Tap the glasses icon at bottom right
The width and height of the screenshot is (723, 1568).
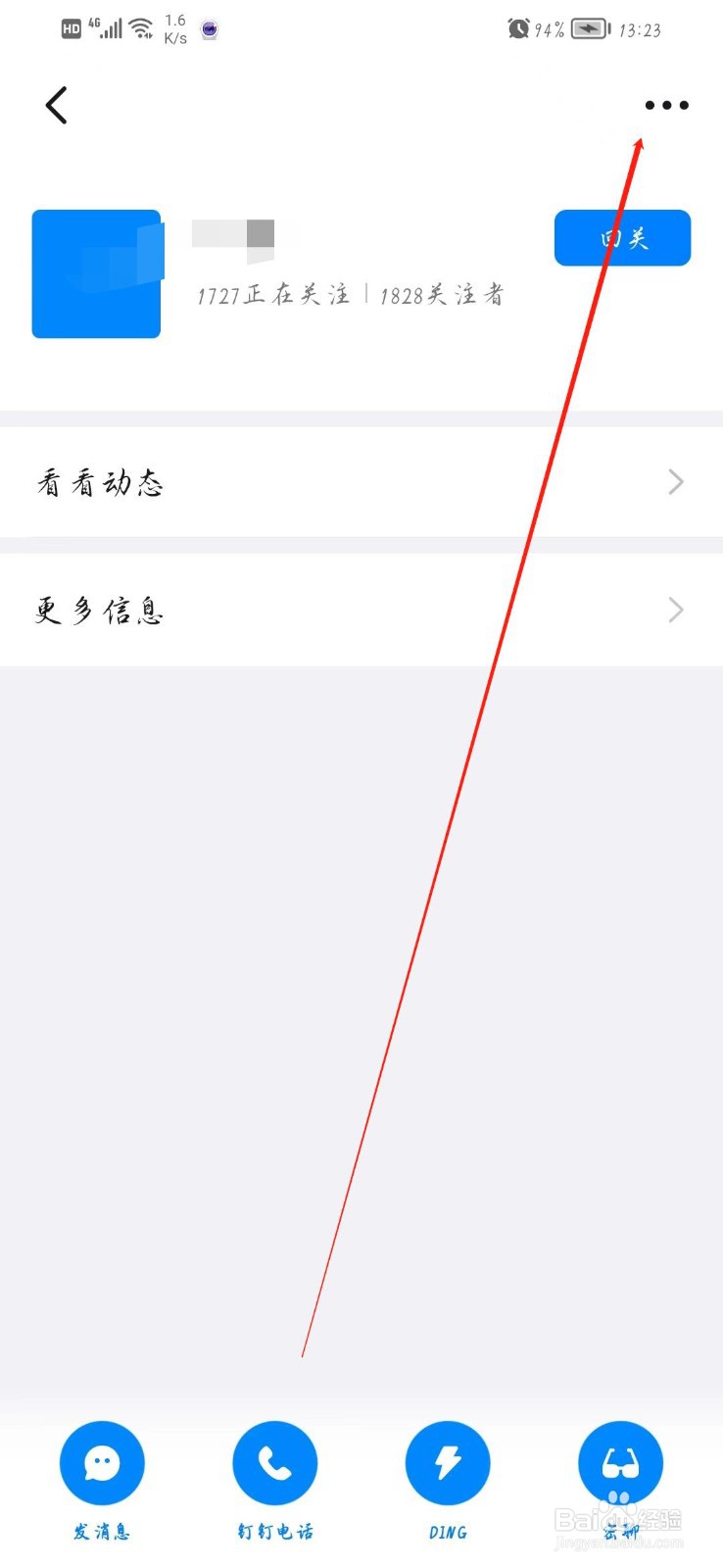620,1462
